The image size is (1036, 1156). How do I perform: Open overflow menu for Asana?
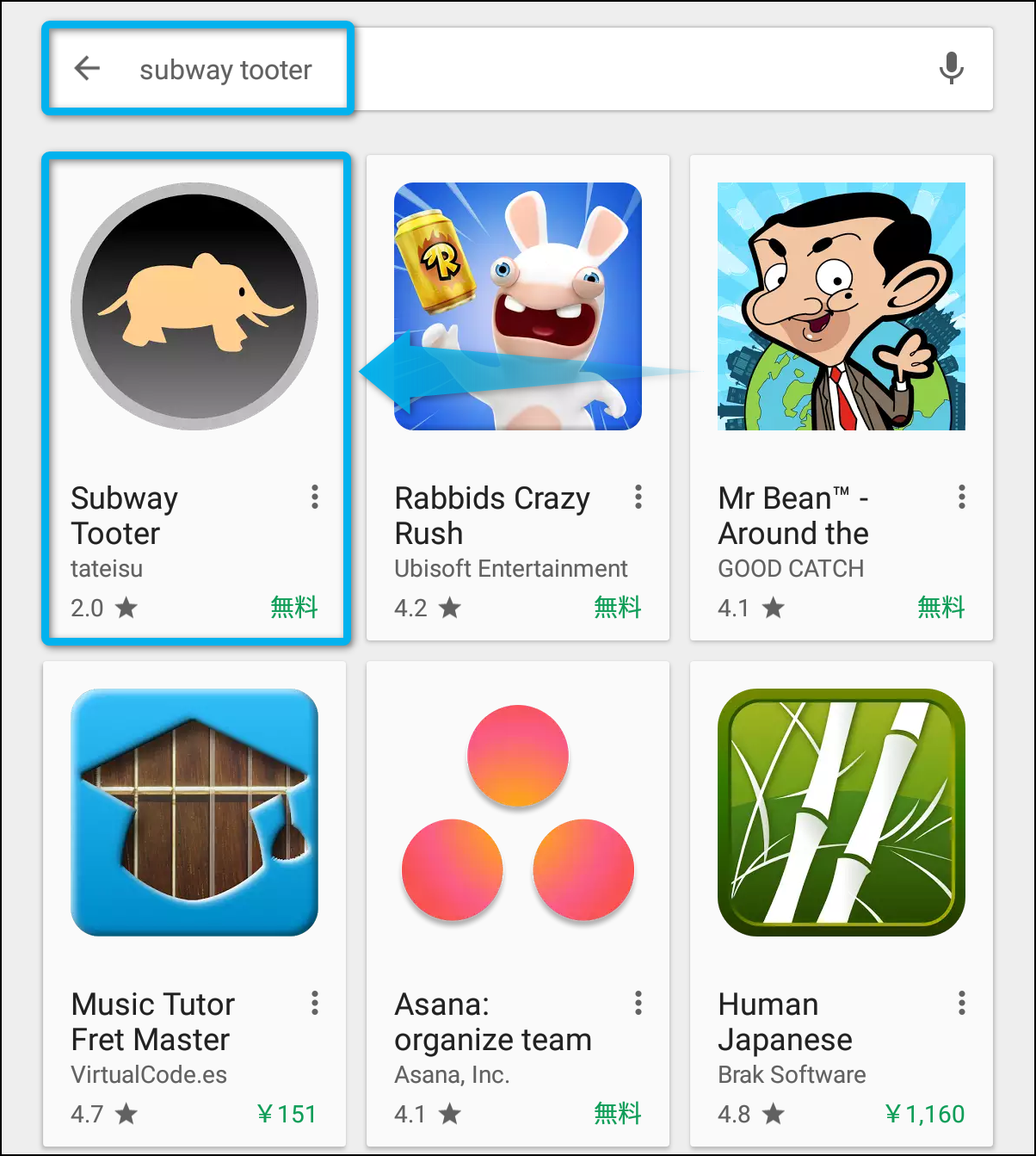tap(638, 1003)
